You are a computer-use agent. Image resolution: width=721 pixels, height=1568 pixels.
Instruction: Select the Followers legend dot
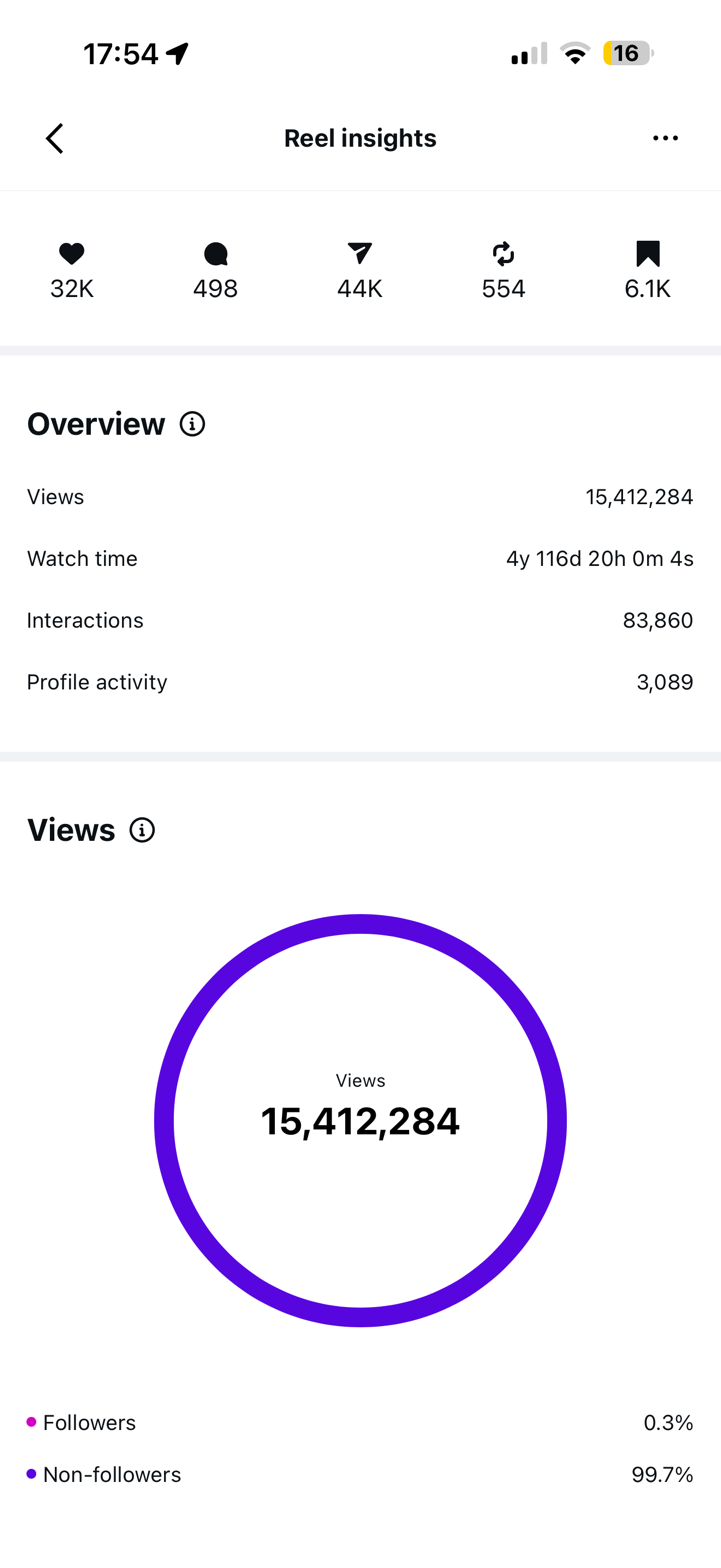tap(27, 1421)
